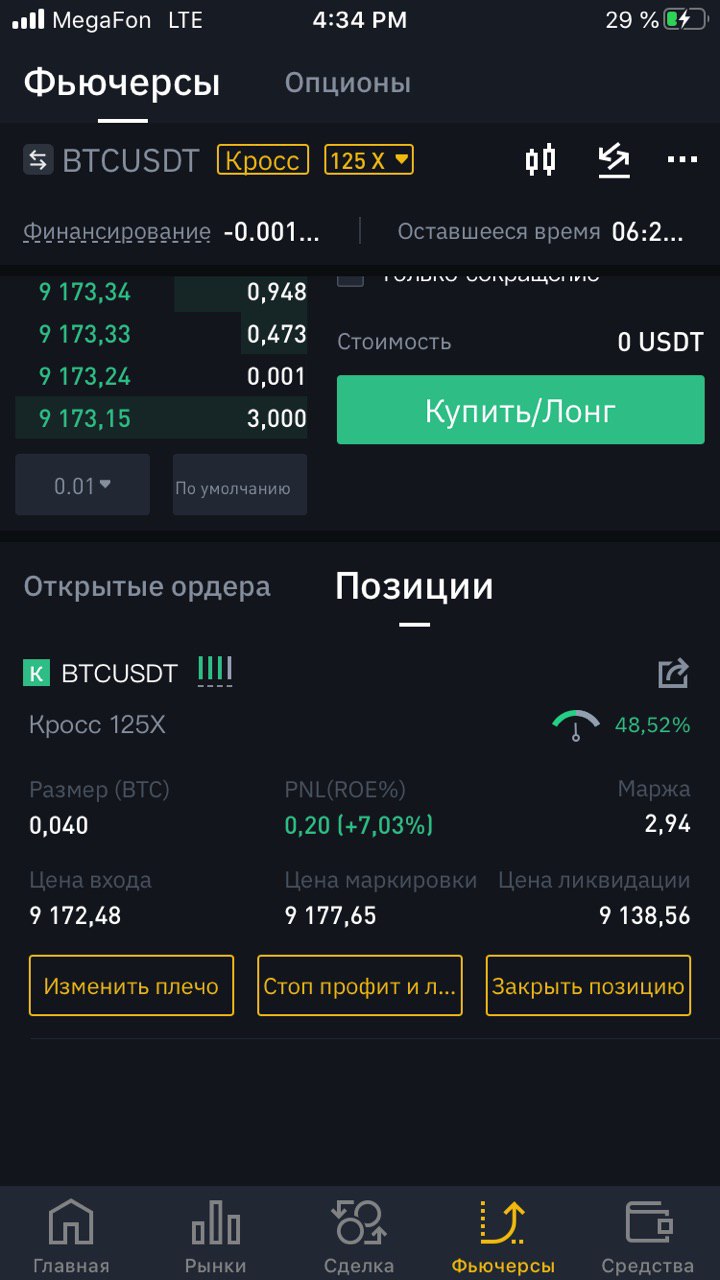Change margin mode via Кросс chip
The image size is (720, 1280).
(263, 160)
